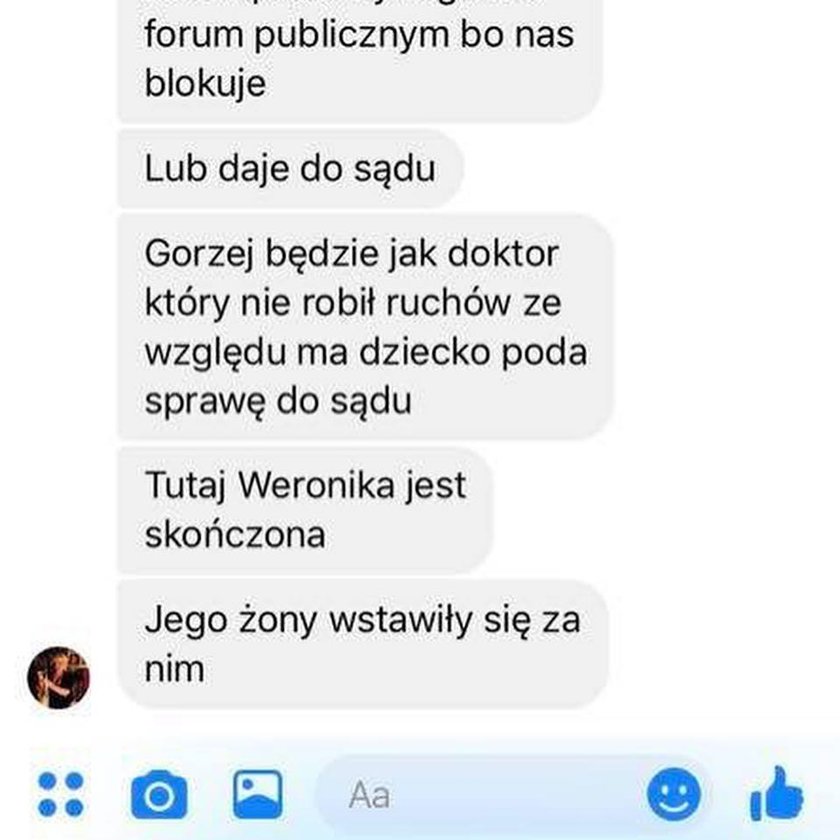Open the emoji smiley picker
The height and width of the screenshot is (840, 840).
click(x=673, y=795)
